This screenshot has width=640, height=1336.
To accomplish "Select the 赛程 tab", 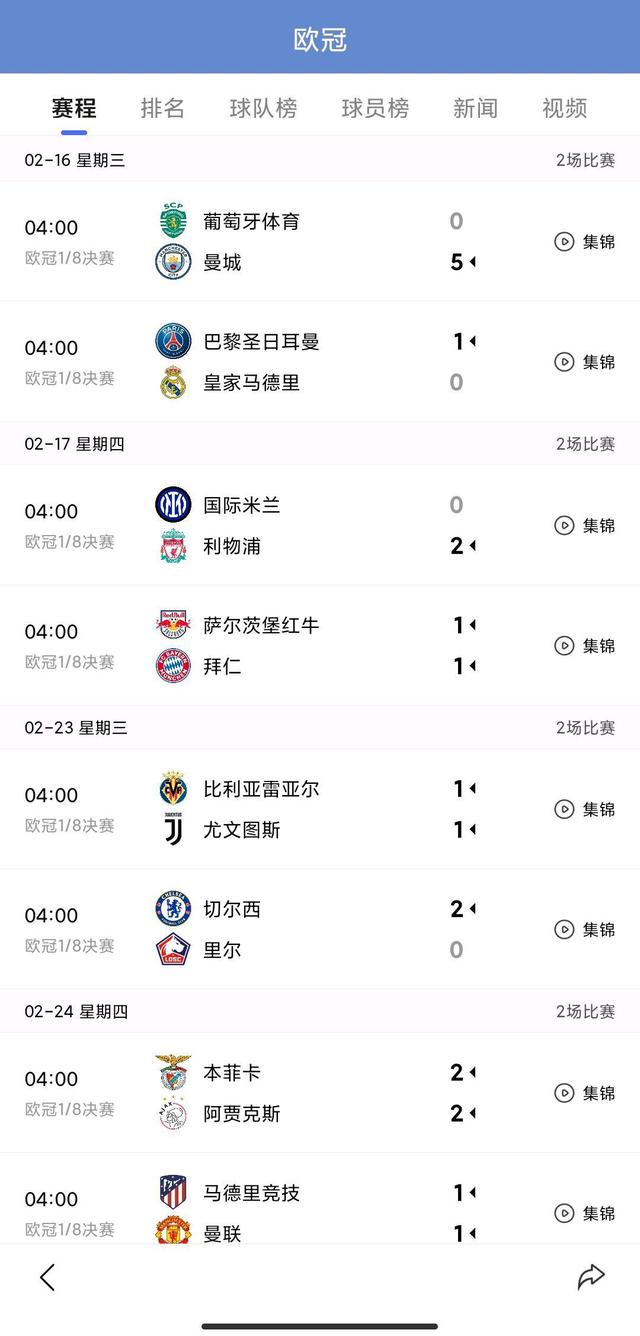I will coord(74,108).
